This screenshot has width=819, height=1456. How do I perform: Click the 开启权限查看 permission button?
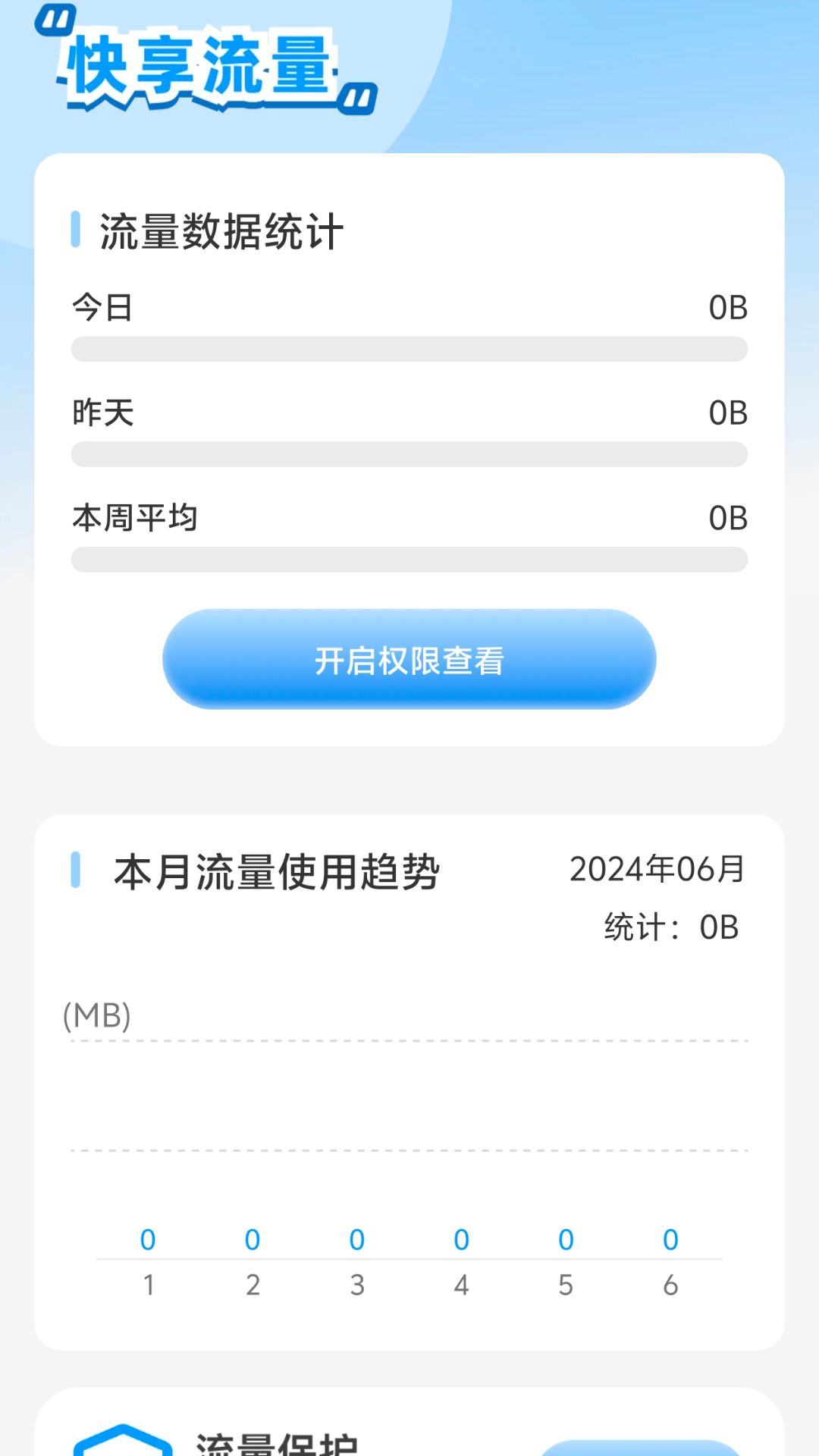point(409,660)
